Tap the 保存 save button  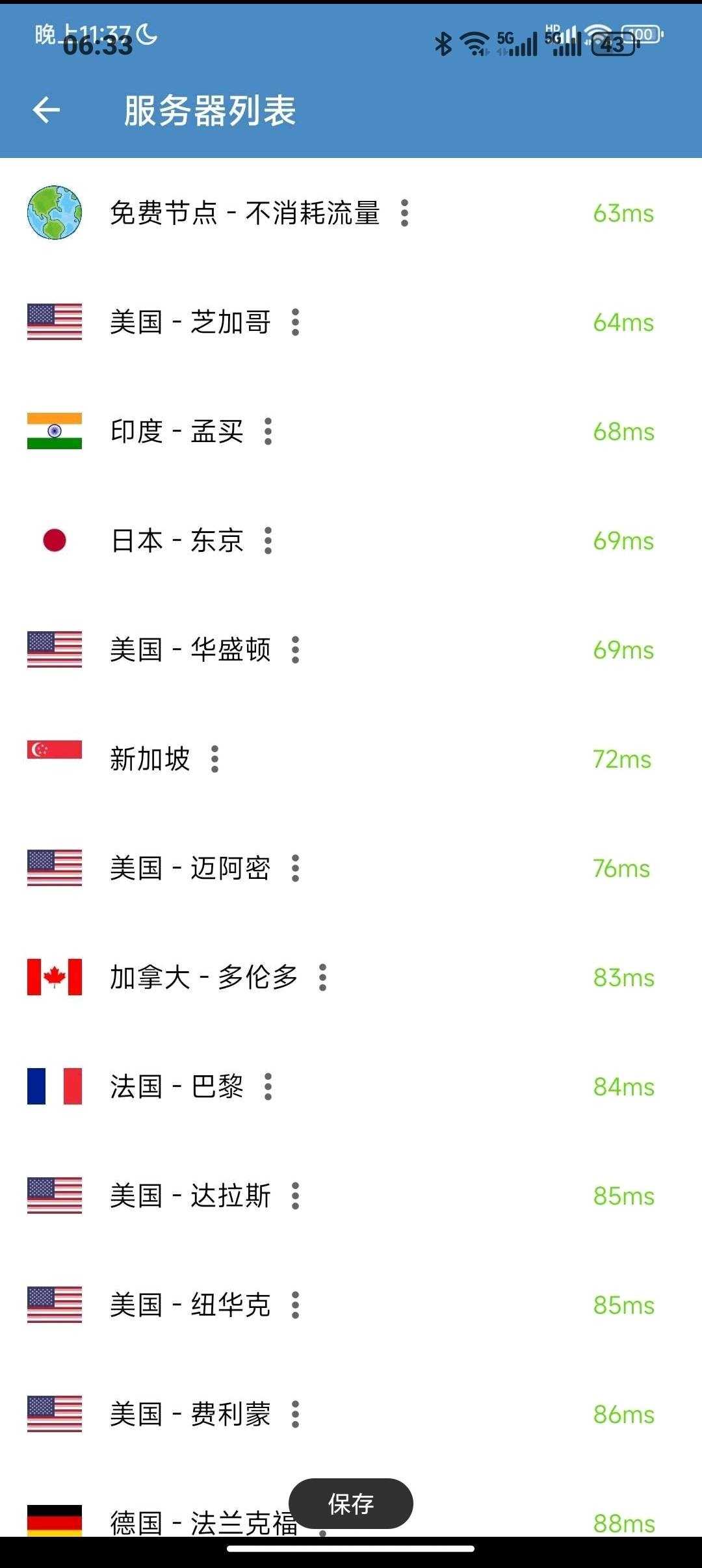[351, 1504]
